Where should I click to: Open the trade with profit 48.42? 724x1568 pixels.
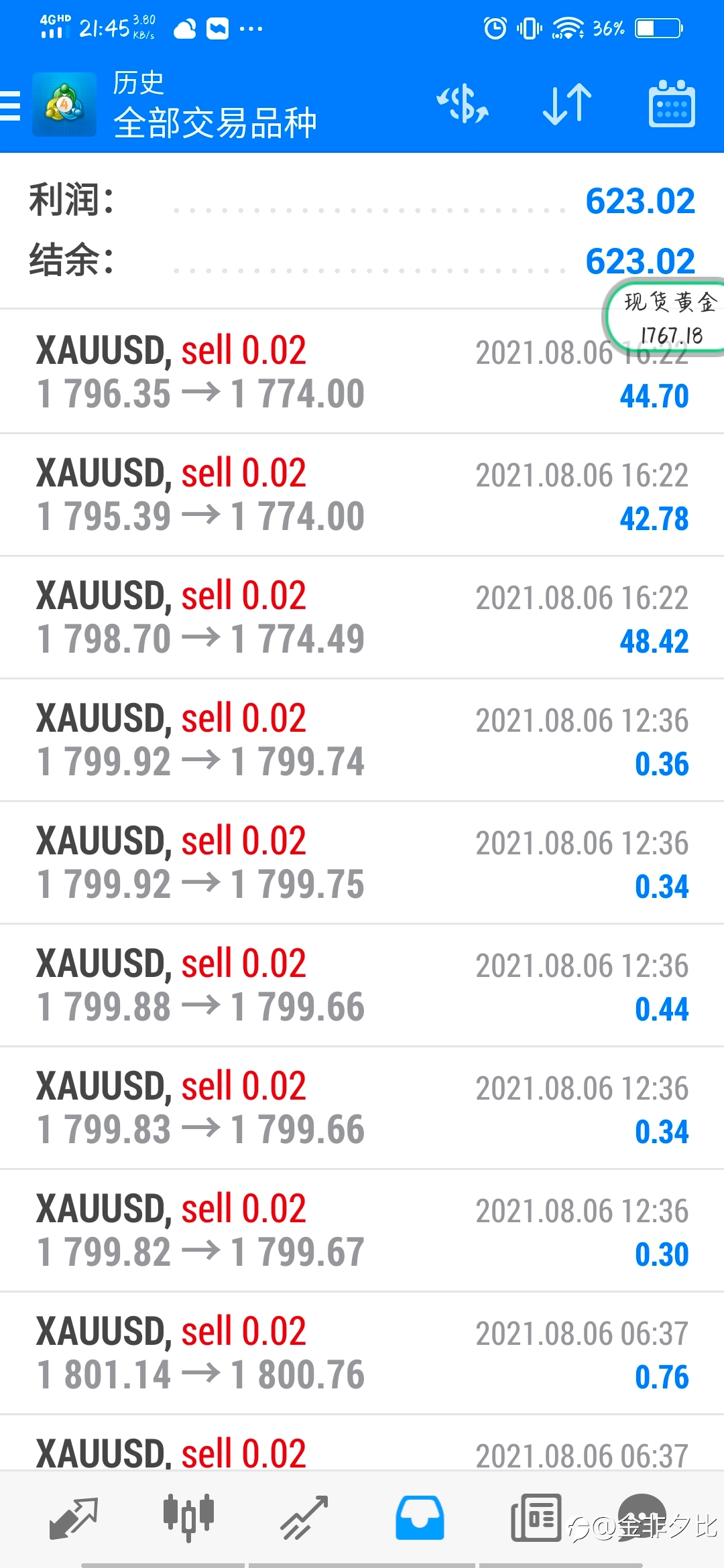(362, 617)
